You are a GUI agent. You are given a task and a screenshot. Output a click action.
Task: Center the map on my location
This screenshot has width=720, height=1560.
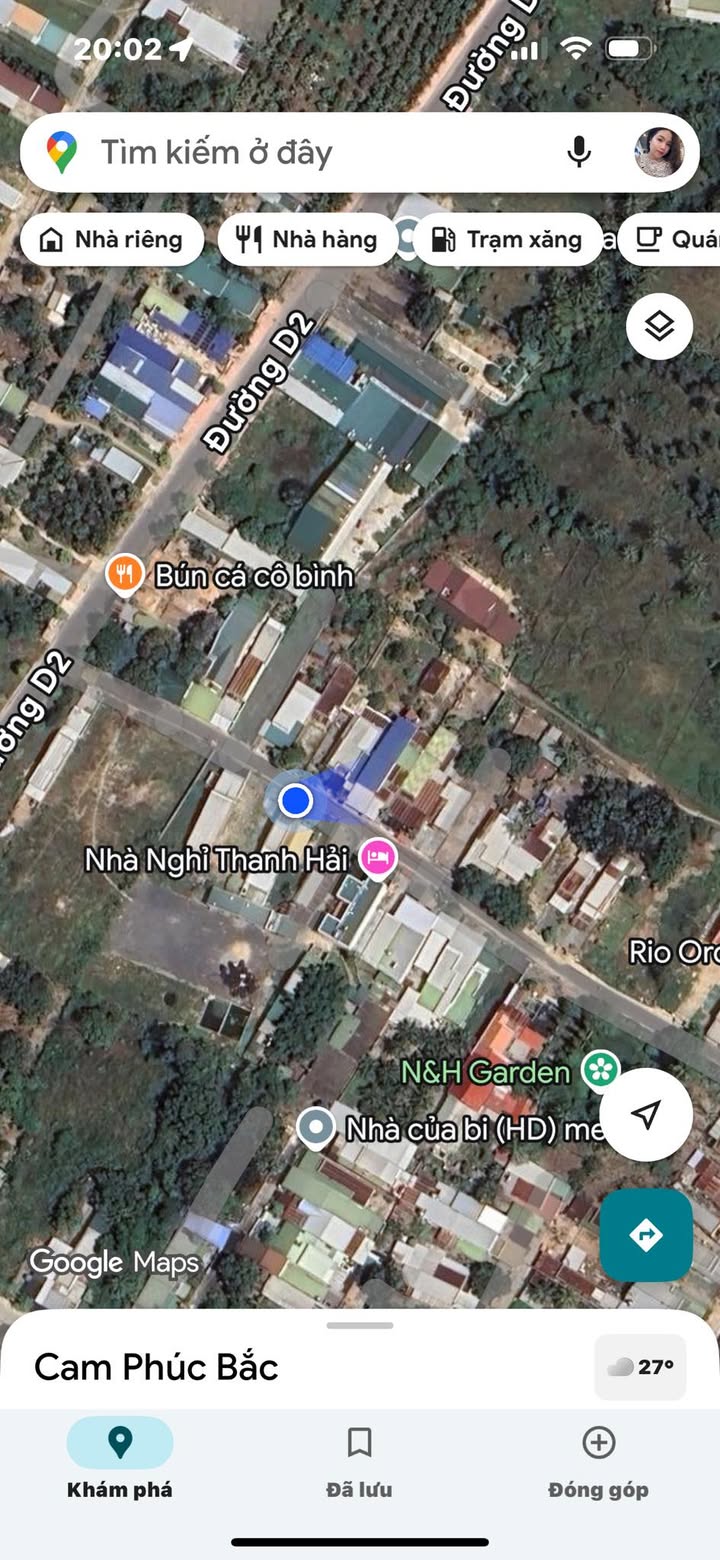click(646, 1115)
